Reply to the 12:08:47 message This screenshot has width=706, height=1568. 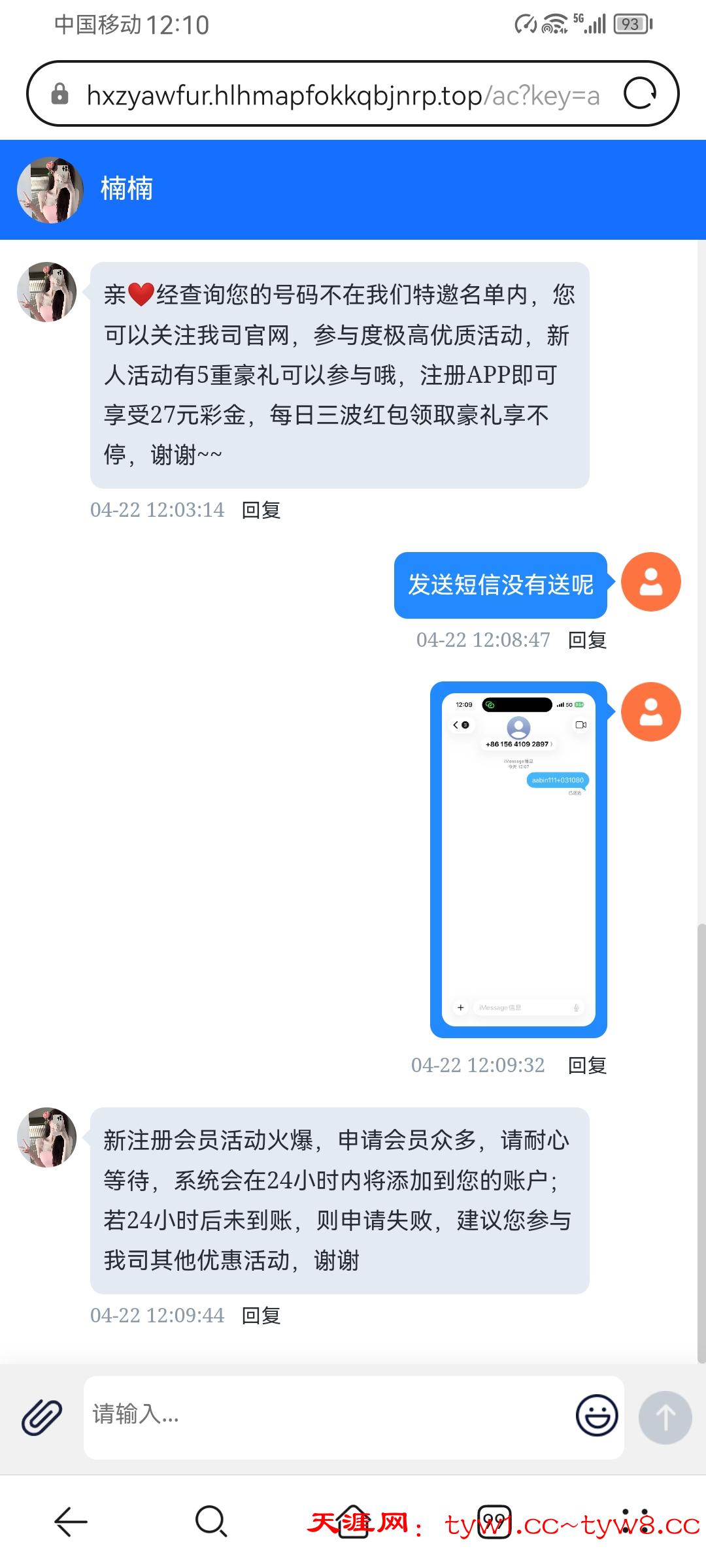[586, 640]
